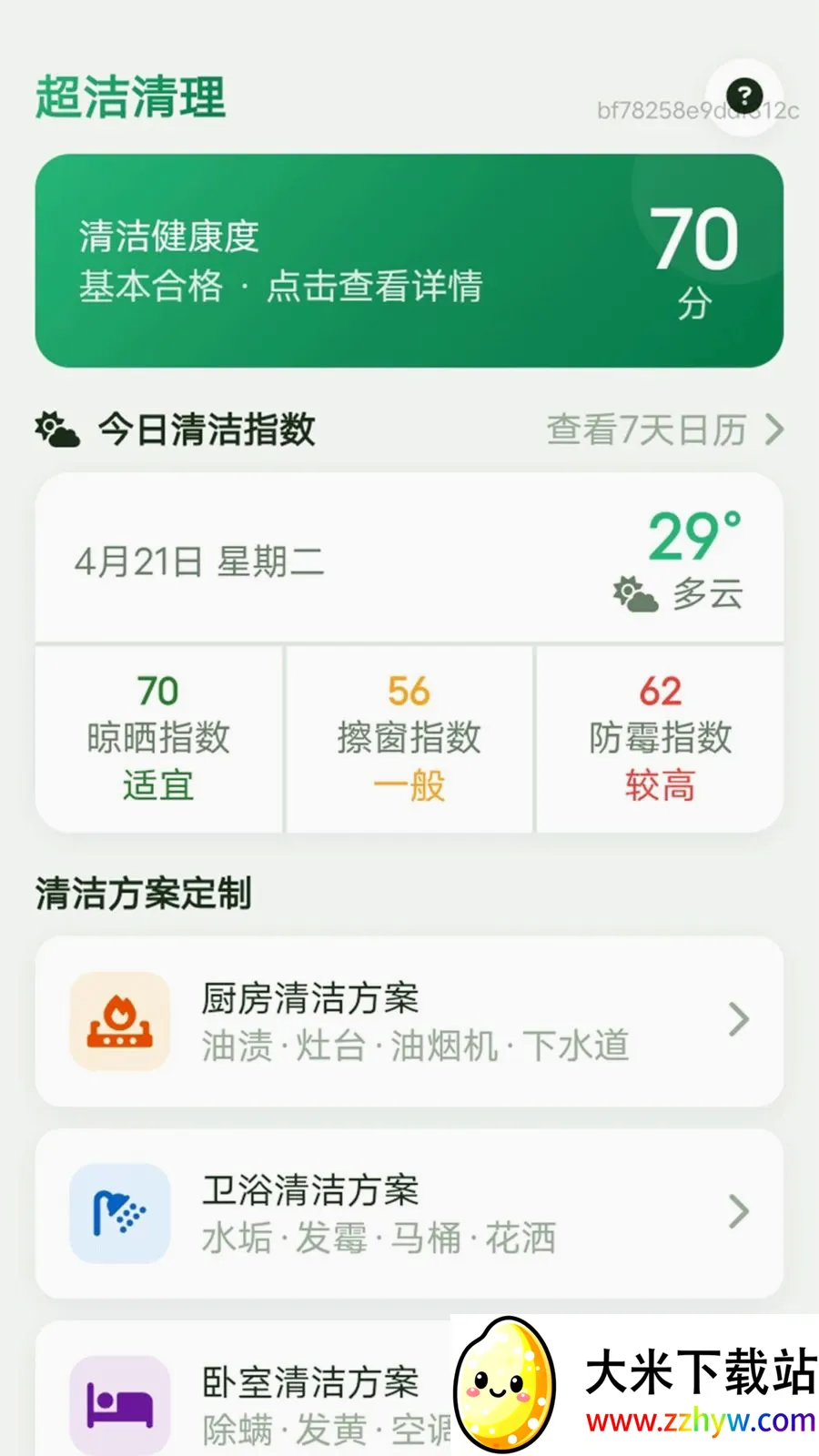Screen dimensions: 819x1456
Task: Tap the 4月21日 星期二 date label
Action: pyautogui.click(x=202, y=562)
